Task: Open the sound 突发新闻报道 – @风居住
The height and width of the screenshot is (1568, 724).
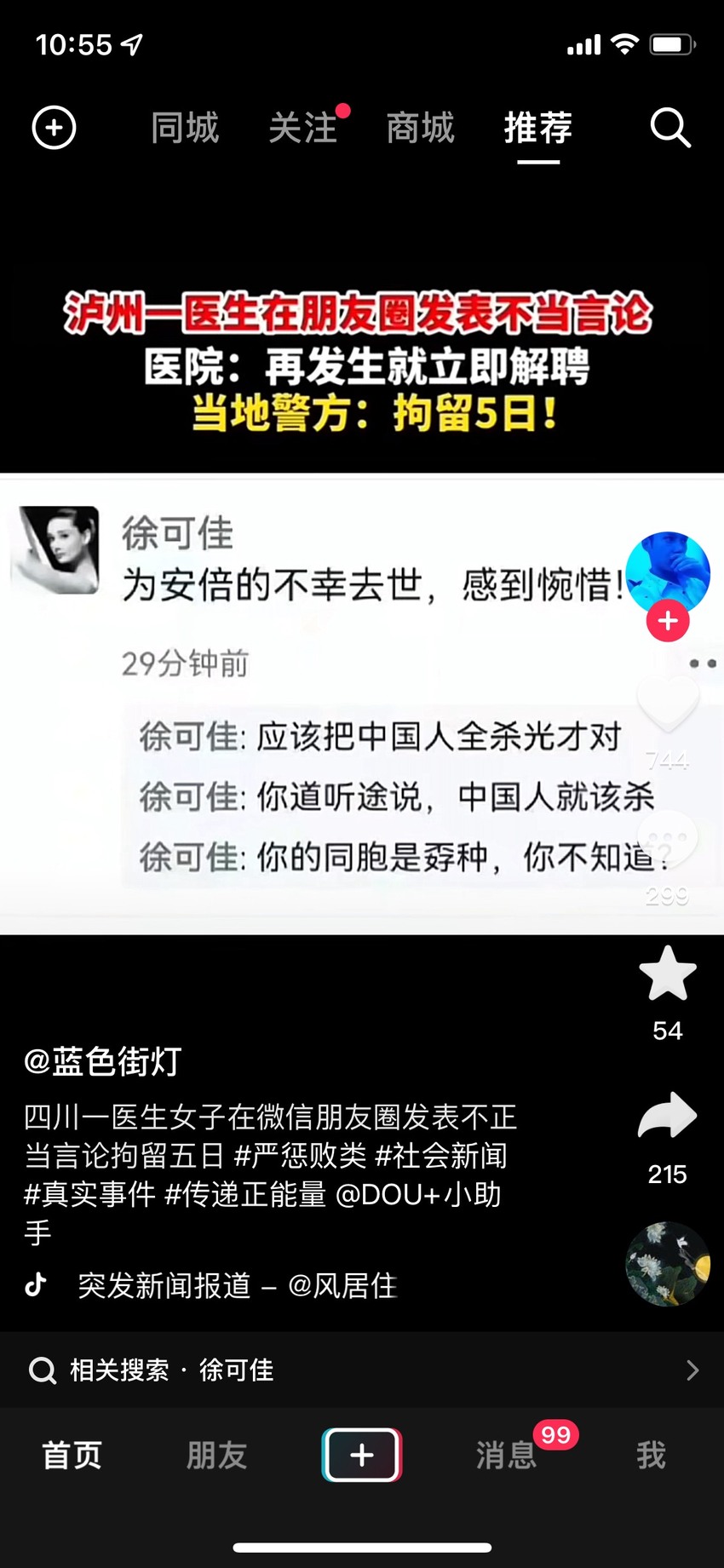Action: (x=238, y=1285)
